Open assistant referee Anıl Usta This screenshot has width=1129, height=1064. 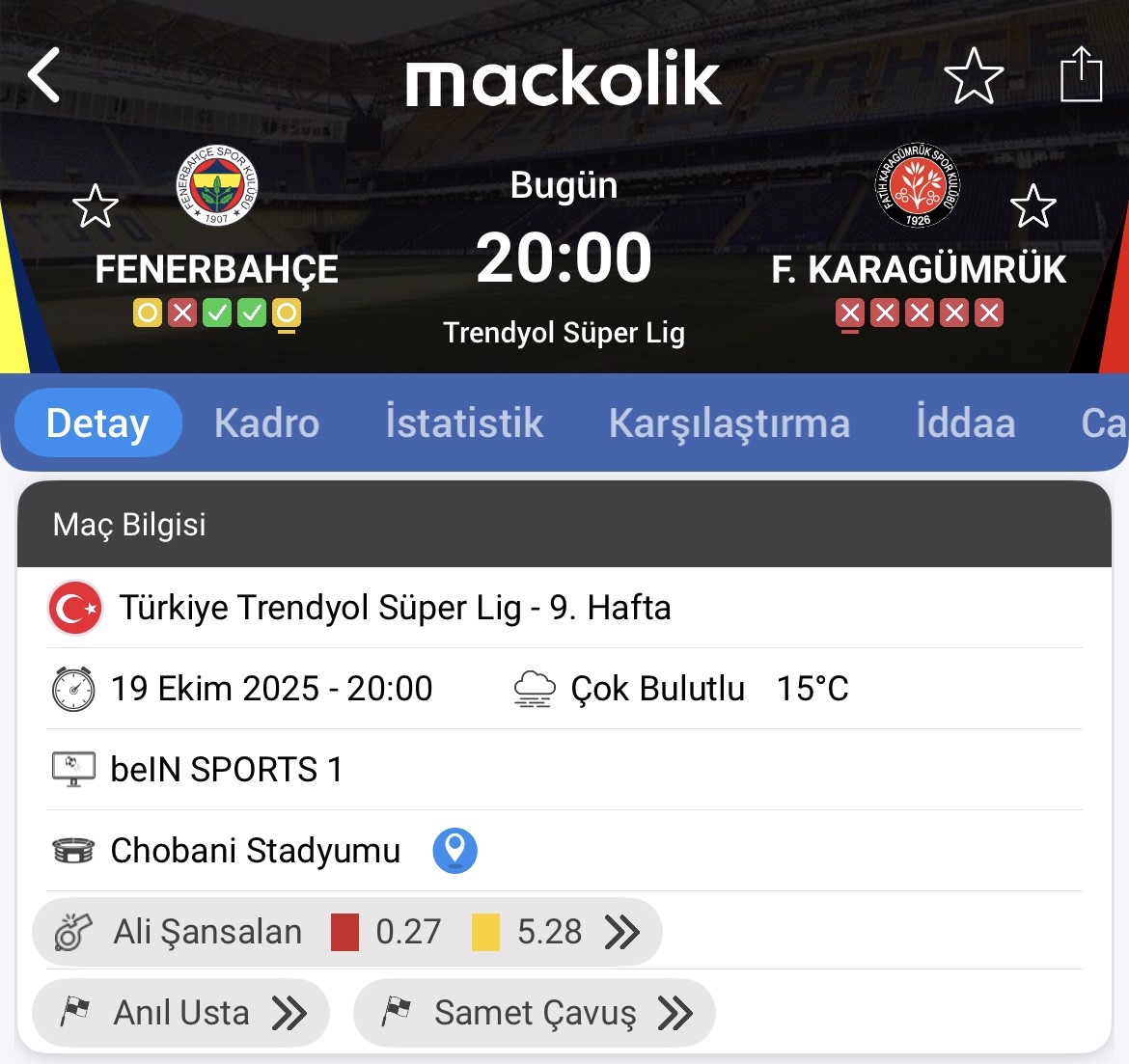pyautogui.click(x=181, y=1013)
